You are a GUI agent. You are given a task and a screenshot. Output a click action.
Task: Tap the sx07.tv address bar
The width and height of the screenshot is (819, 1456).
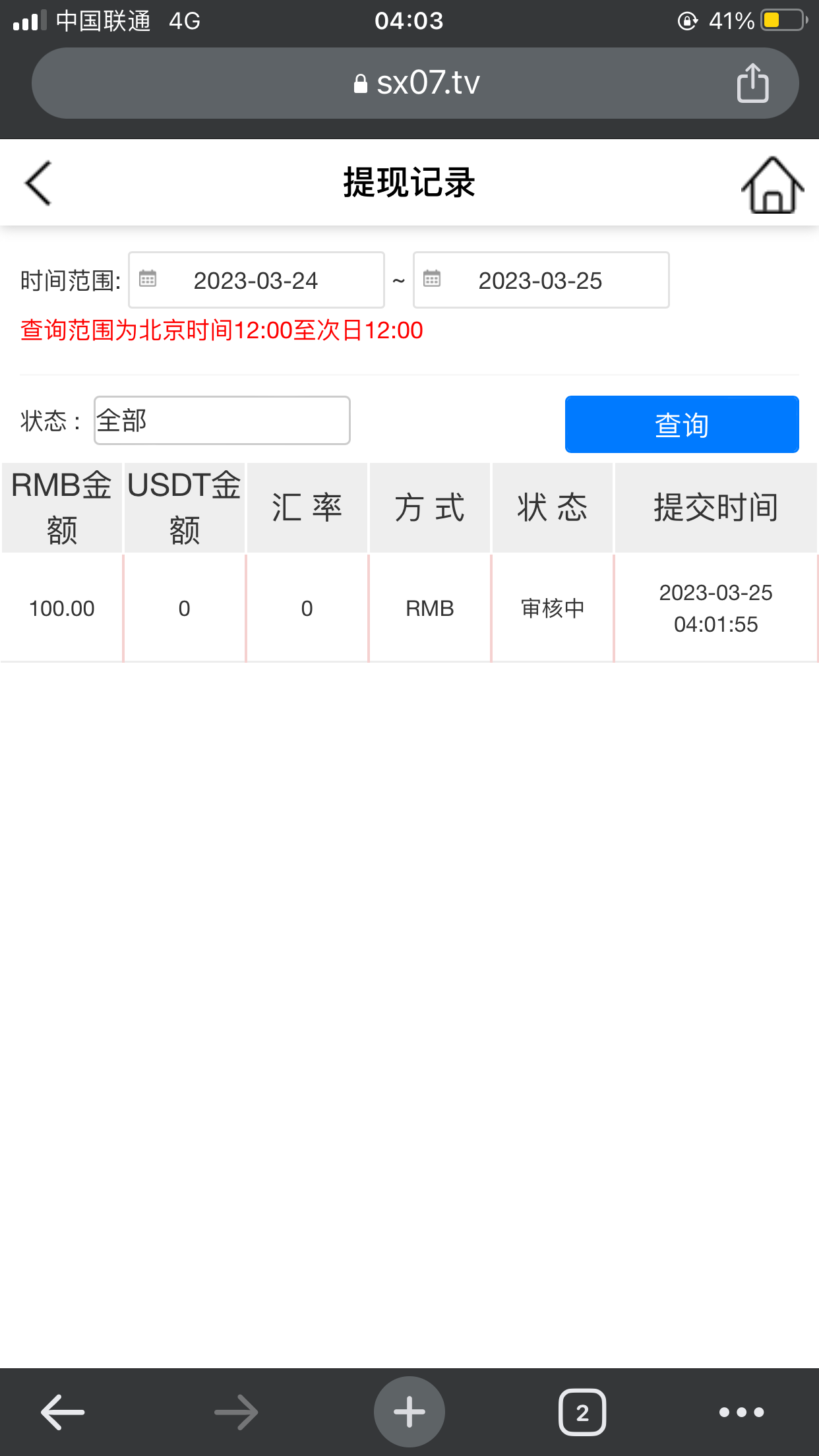429,82
